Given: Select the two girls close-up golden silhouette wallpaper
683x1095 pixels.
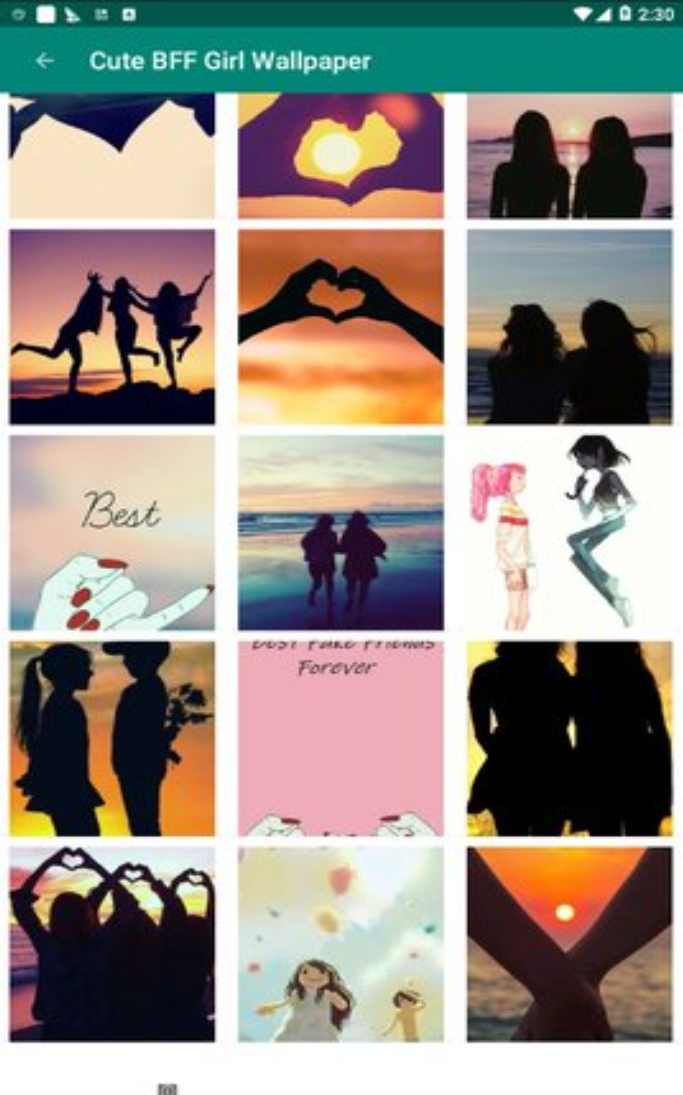Looking at the screenshot, I should pyautogui.click(x=569, y=738).
